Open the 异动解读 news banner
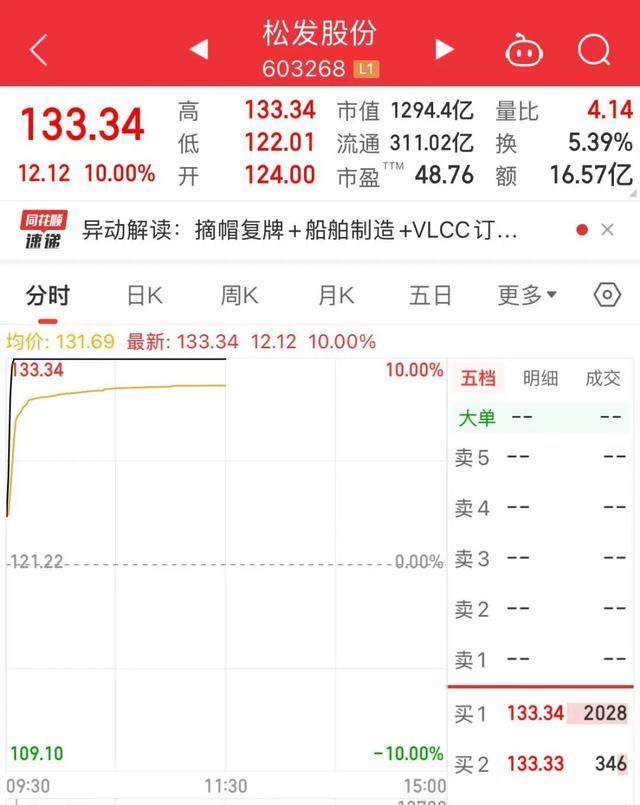This screenshot has height=805, width=640. (300, 230)
